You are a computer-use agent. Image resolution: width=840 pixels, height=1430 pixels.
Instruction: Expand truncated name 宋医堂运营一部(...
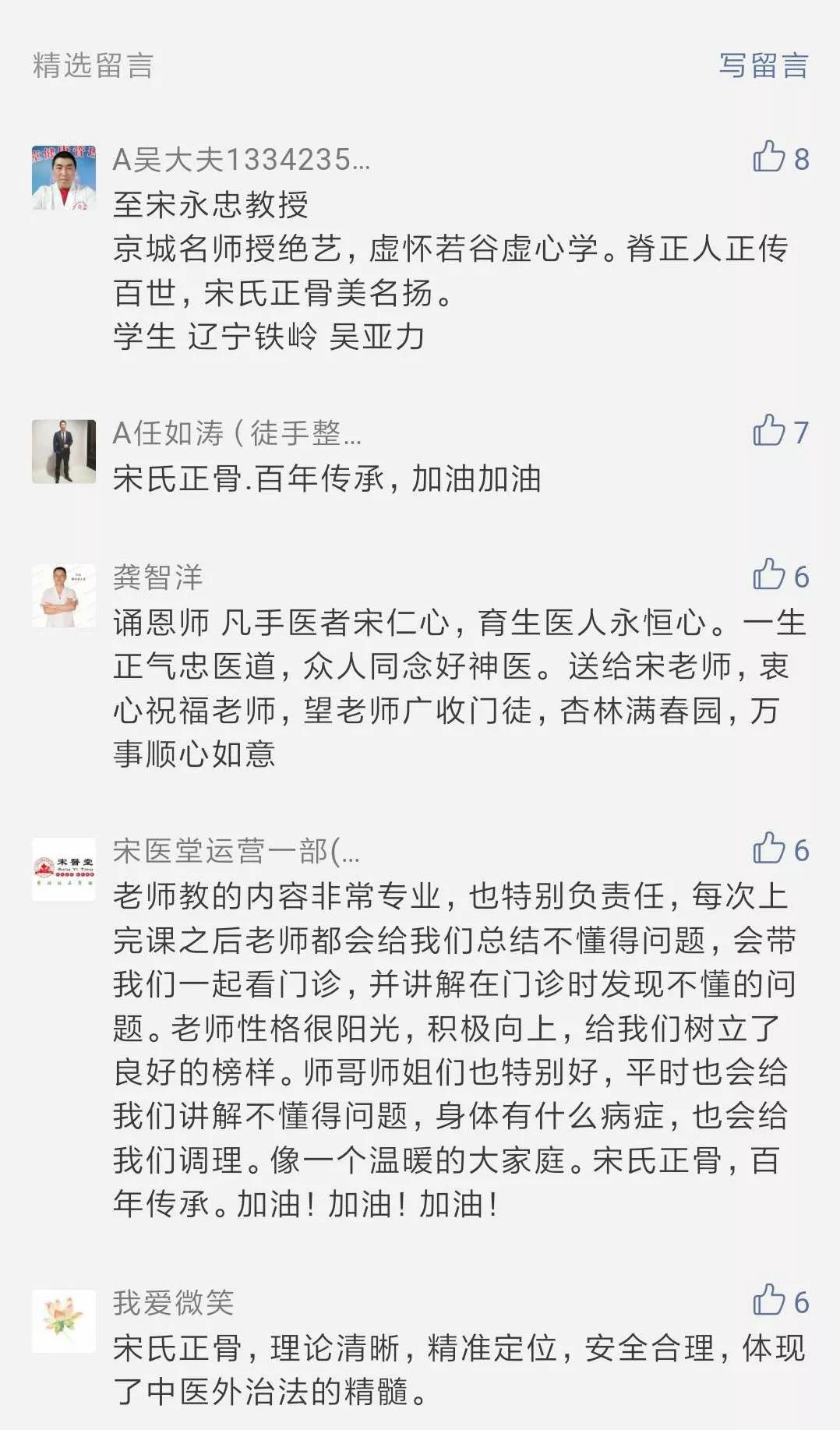coord(234,853)
